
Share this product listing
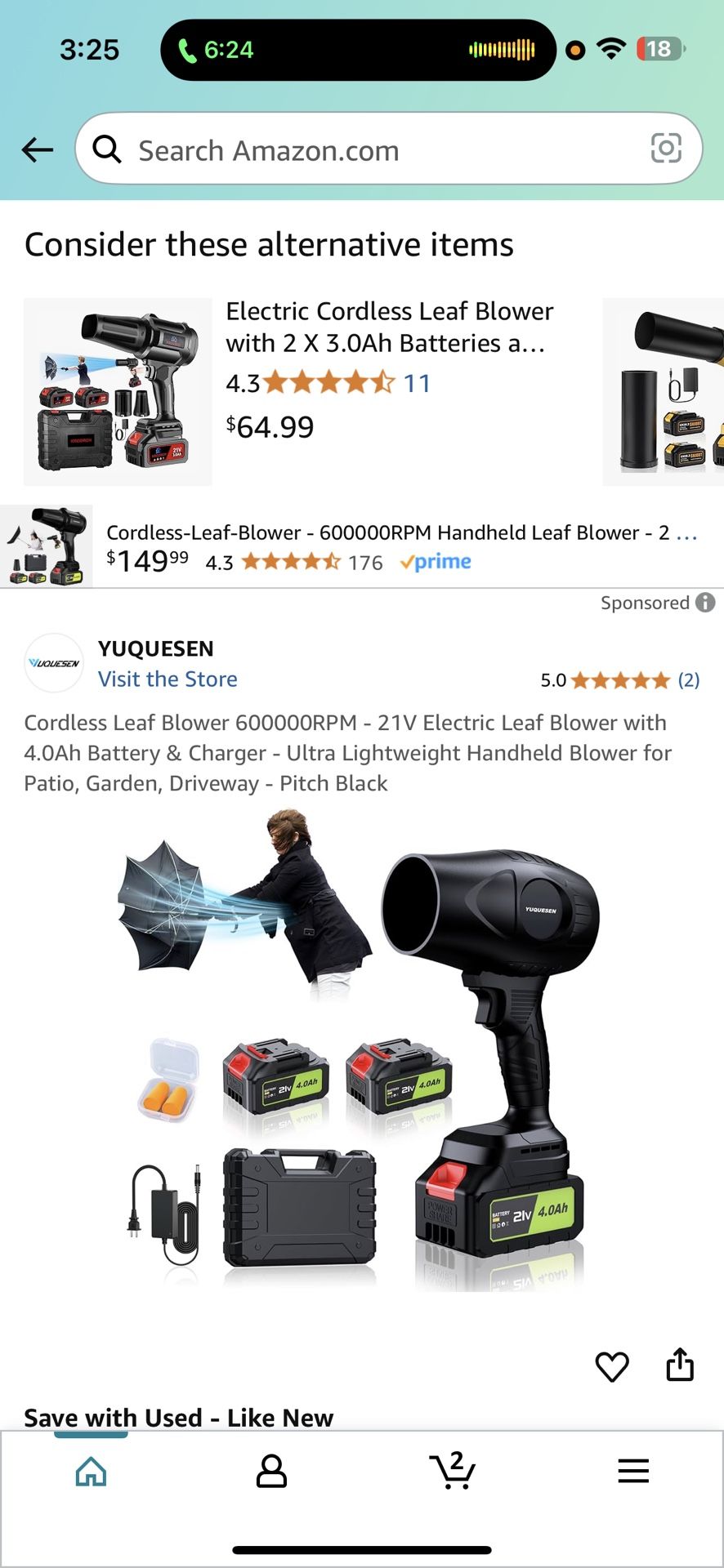tap(679, 1365)
